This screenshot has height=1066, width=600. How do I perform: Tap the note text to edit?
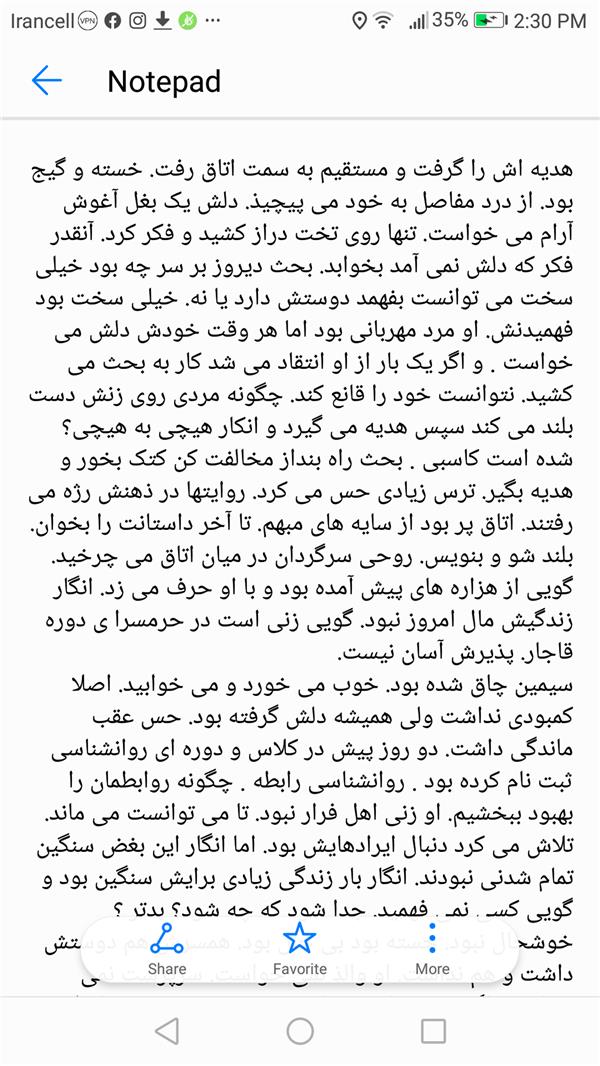click(x=300, y=500)
